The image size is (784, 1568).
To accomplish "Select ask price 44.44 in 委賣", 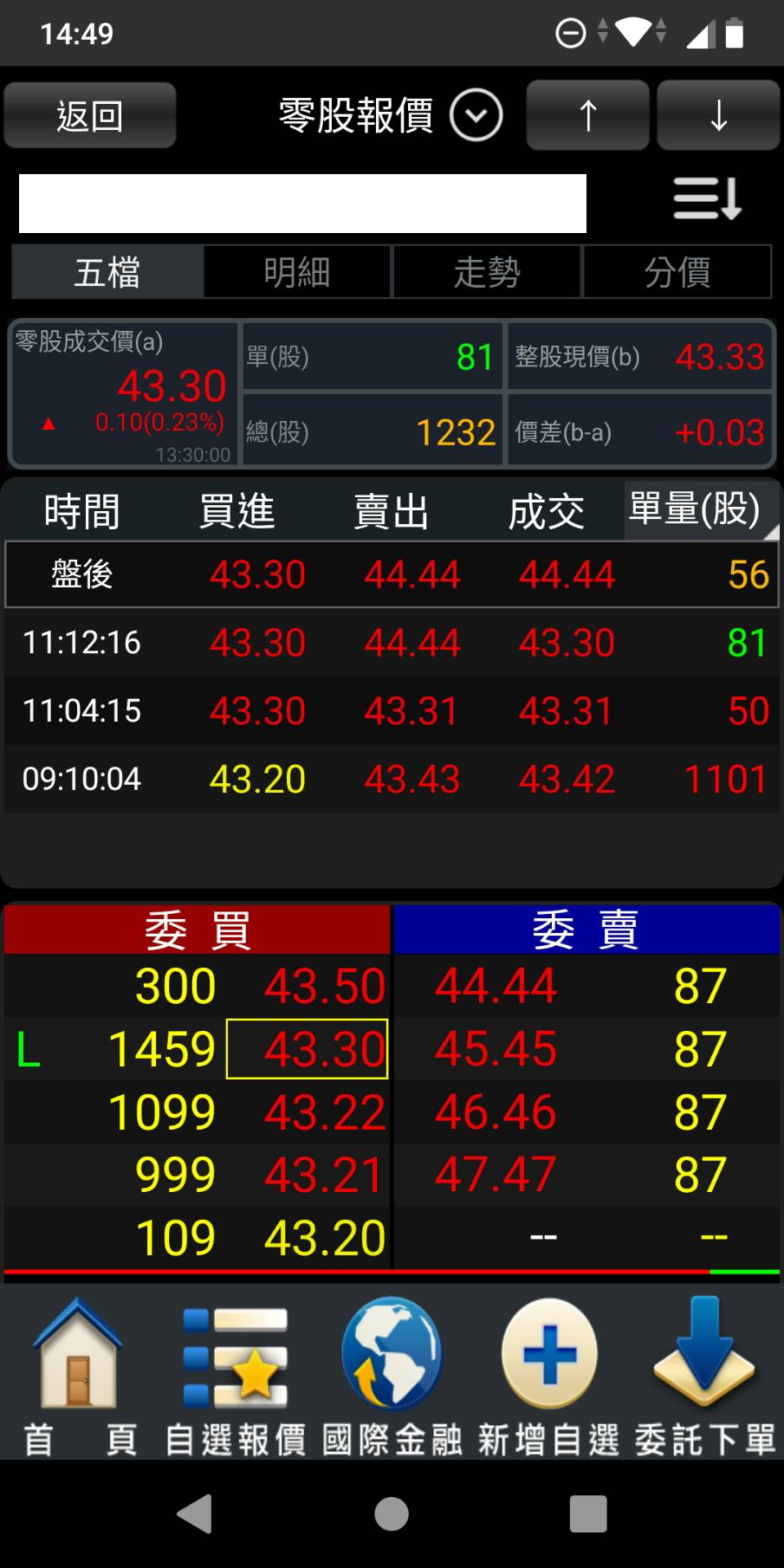I will (496, 986).
